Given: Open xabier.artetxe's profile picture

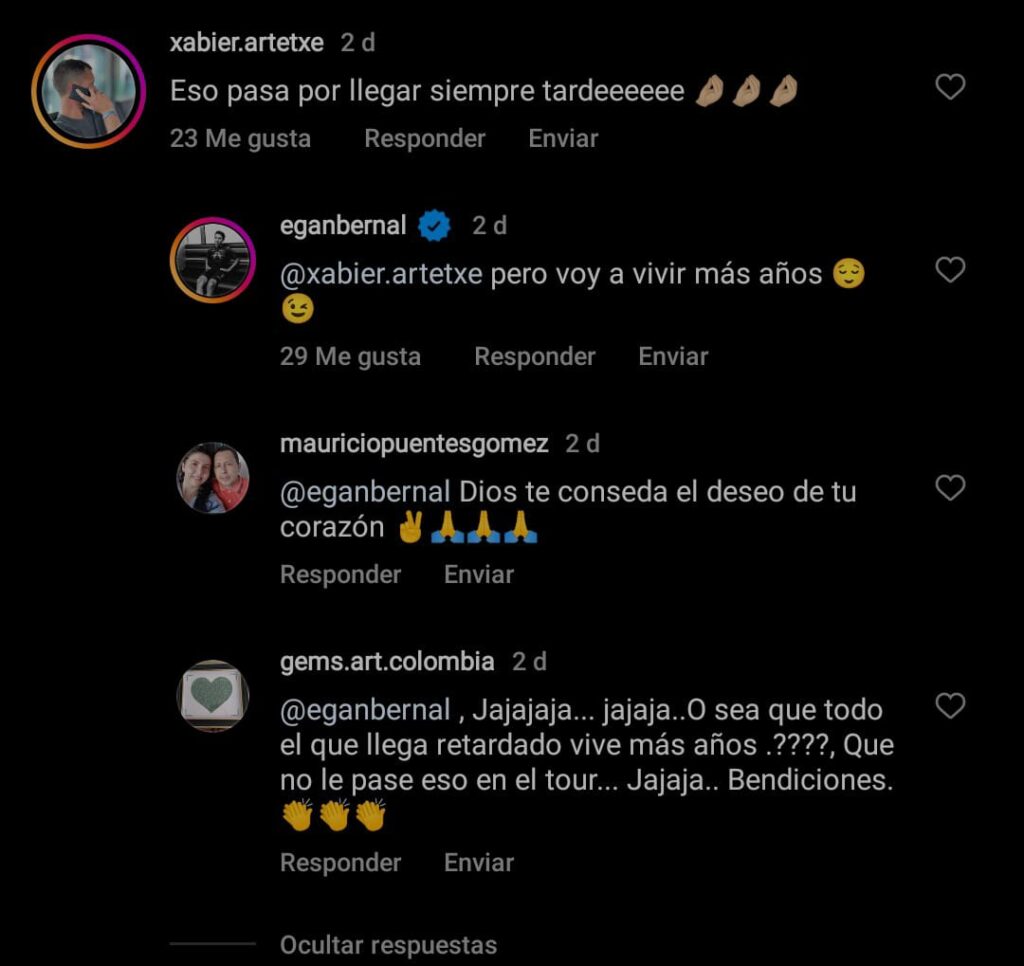Looking at the screenshot, I should pos(88,91).
